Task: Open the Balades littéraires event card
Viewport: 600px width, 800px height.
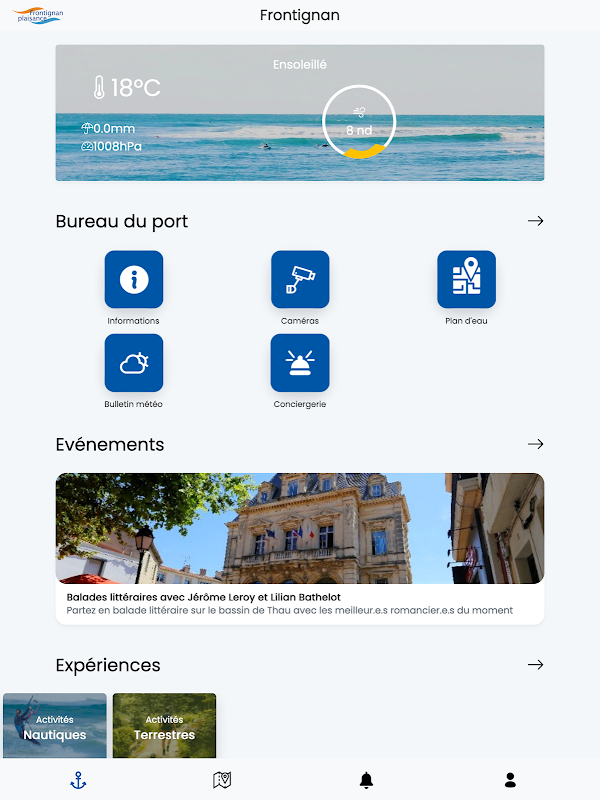Action: [300, 548]
